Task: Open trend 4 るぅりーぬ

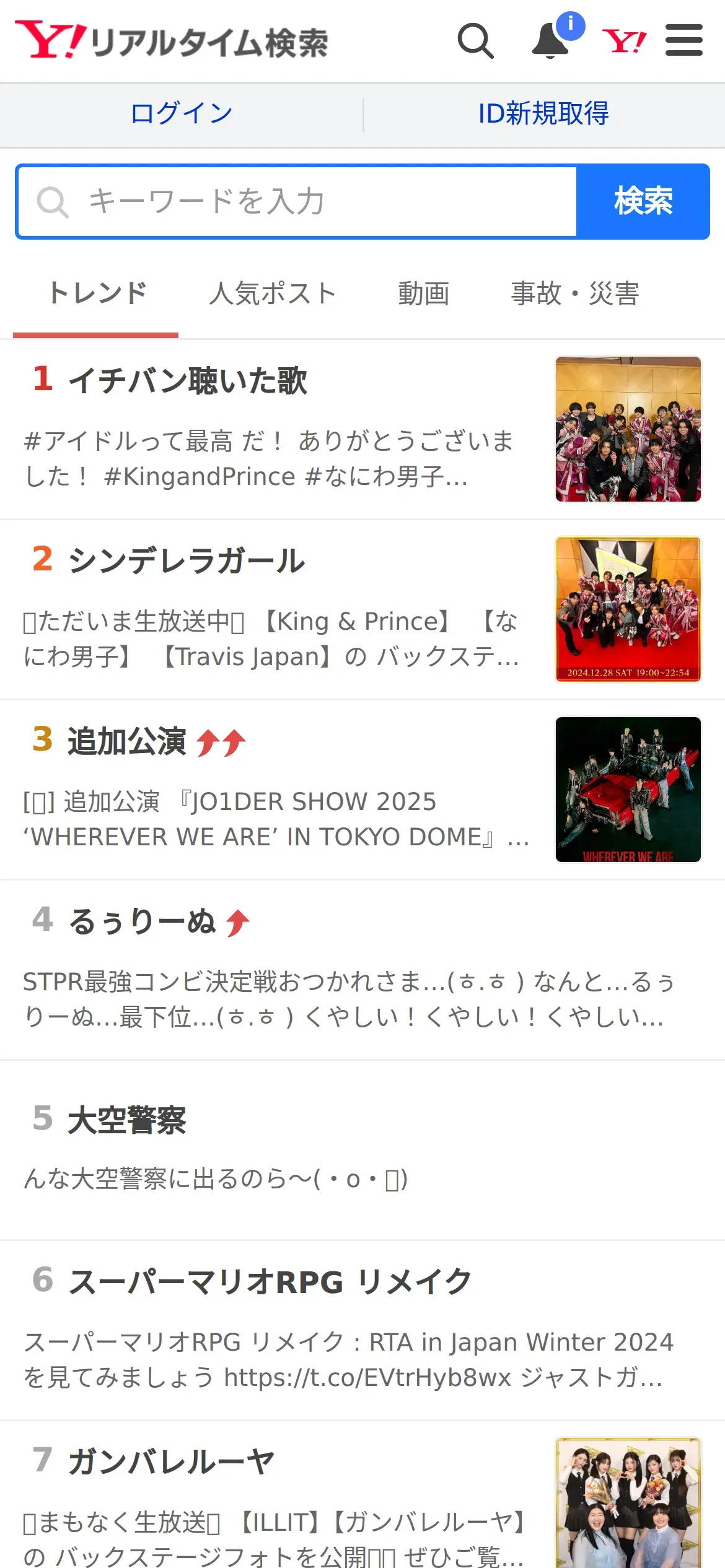Action: tap(143, 921)
